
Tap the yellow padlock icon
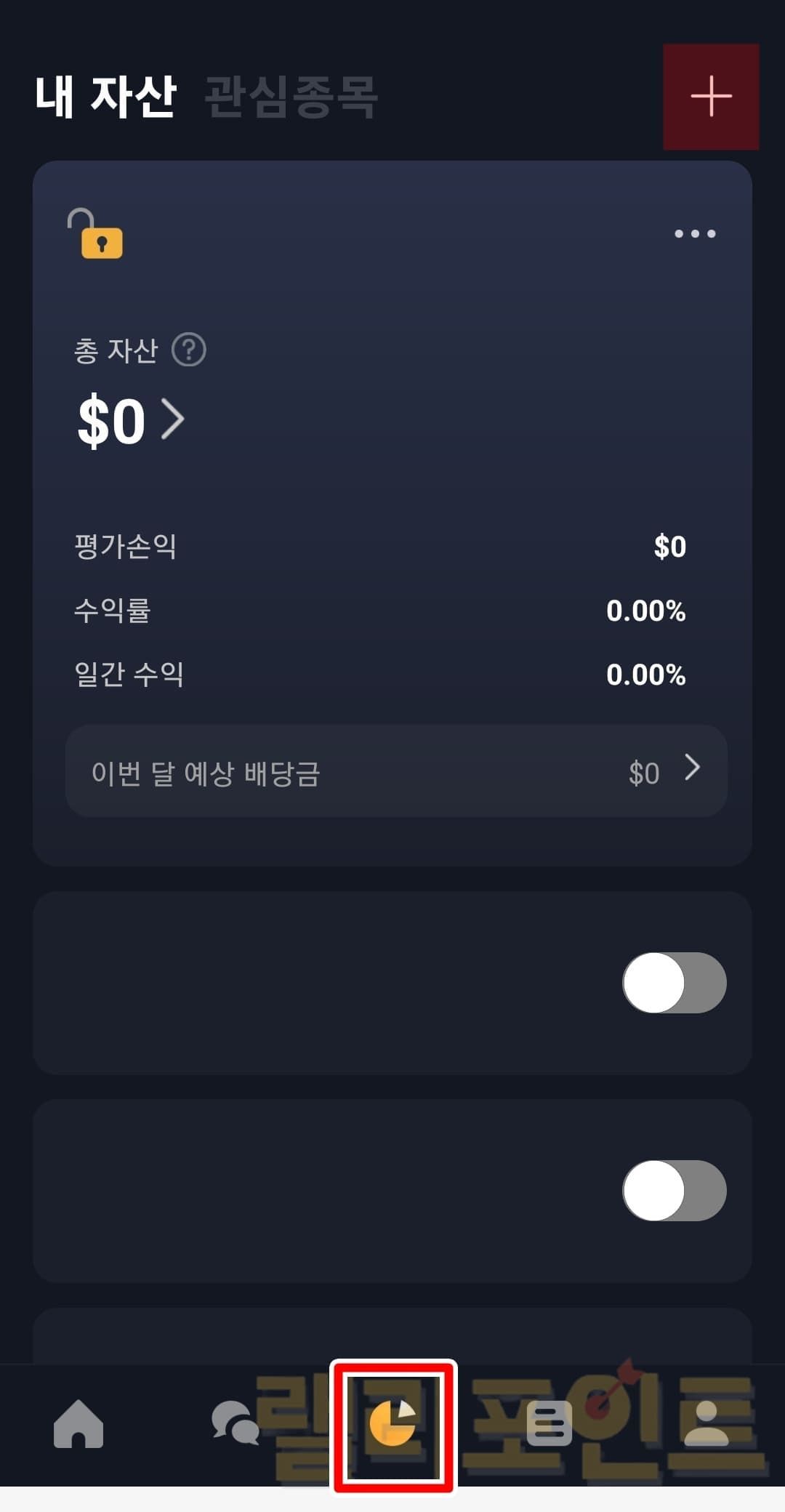[96, 234]
